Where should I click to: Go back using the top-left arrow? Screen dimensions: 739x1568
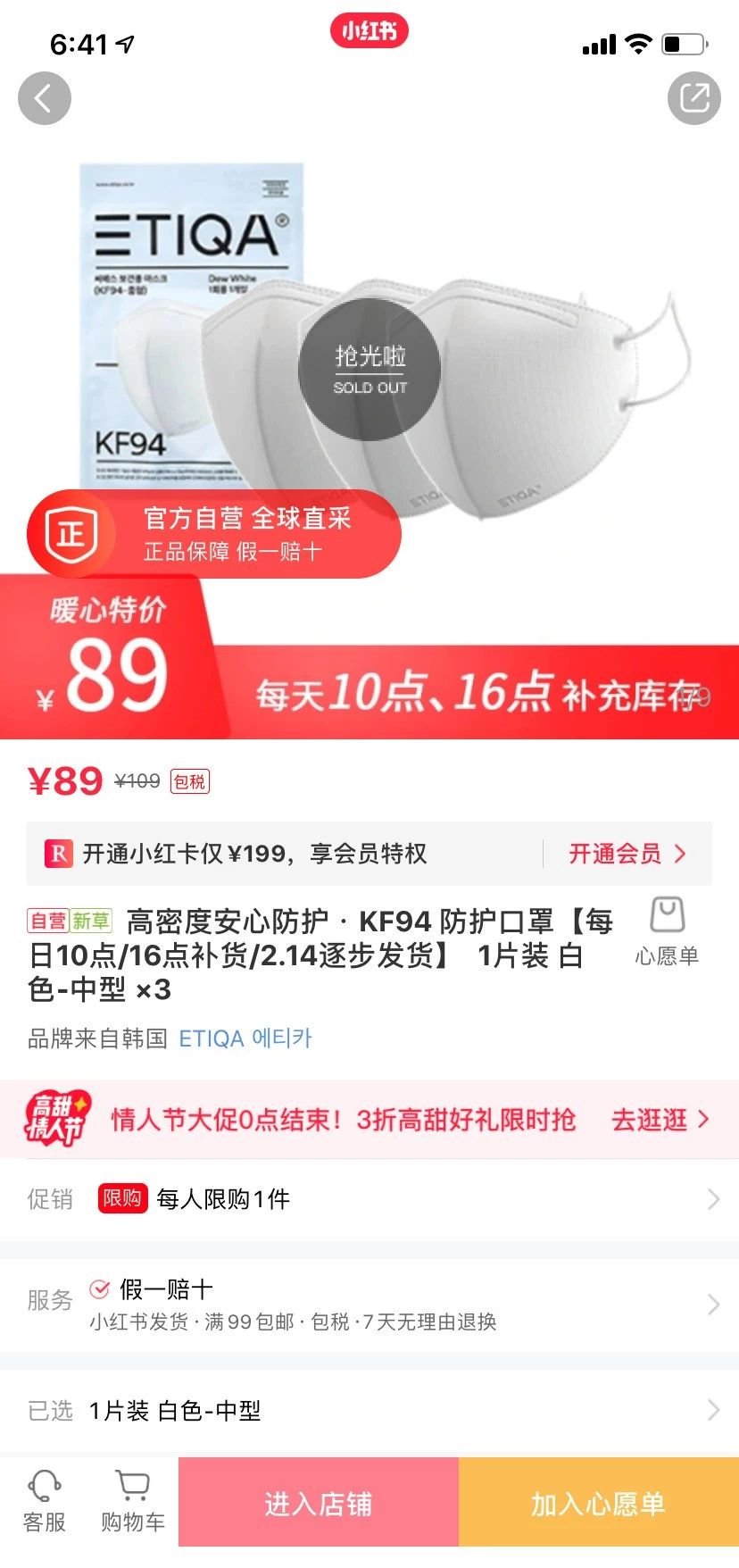[x=45, y=98]
